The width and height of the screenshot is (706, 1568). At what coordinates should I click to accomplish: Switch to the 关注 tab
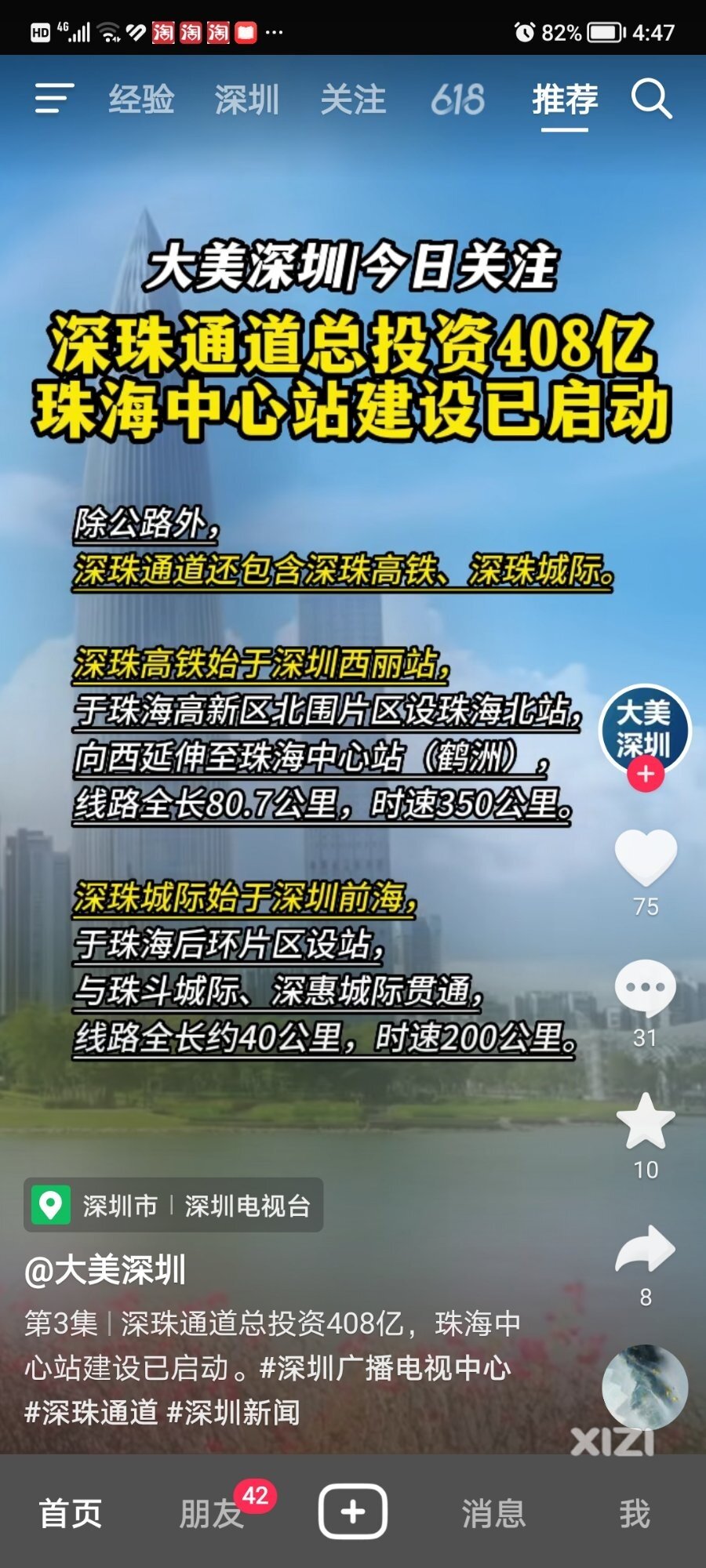(x=353, y=100)
